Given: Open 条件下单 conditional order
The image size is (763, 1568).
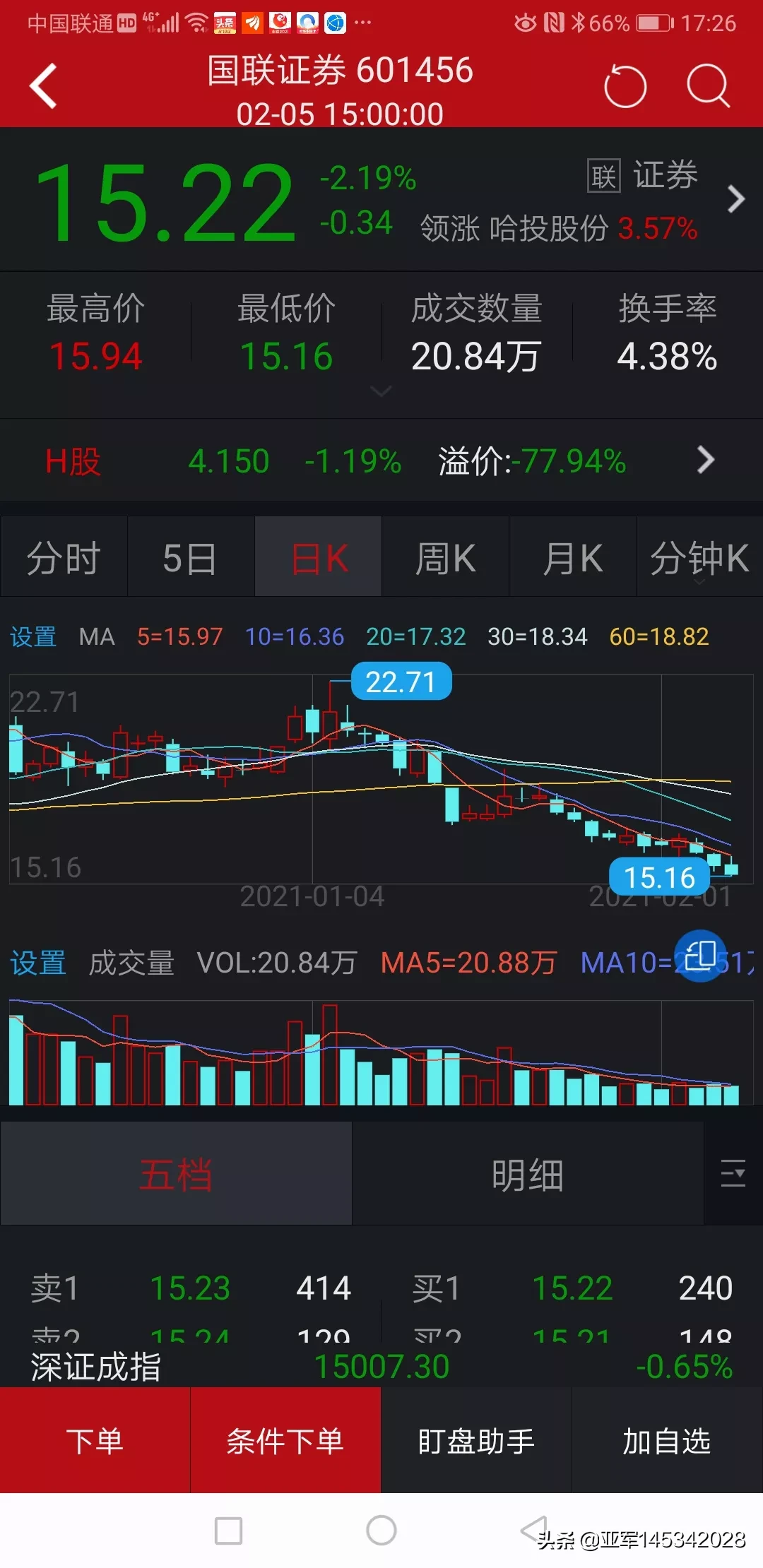Looking at the screenshot, I should click(x=285, y=1441).
